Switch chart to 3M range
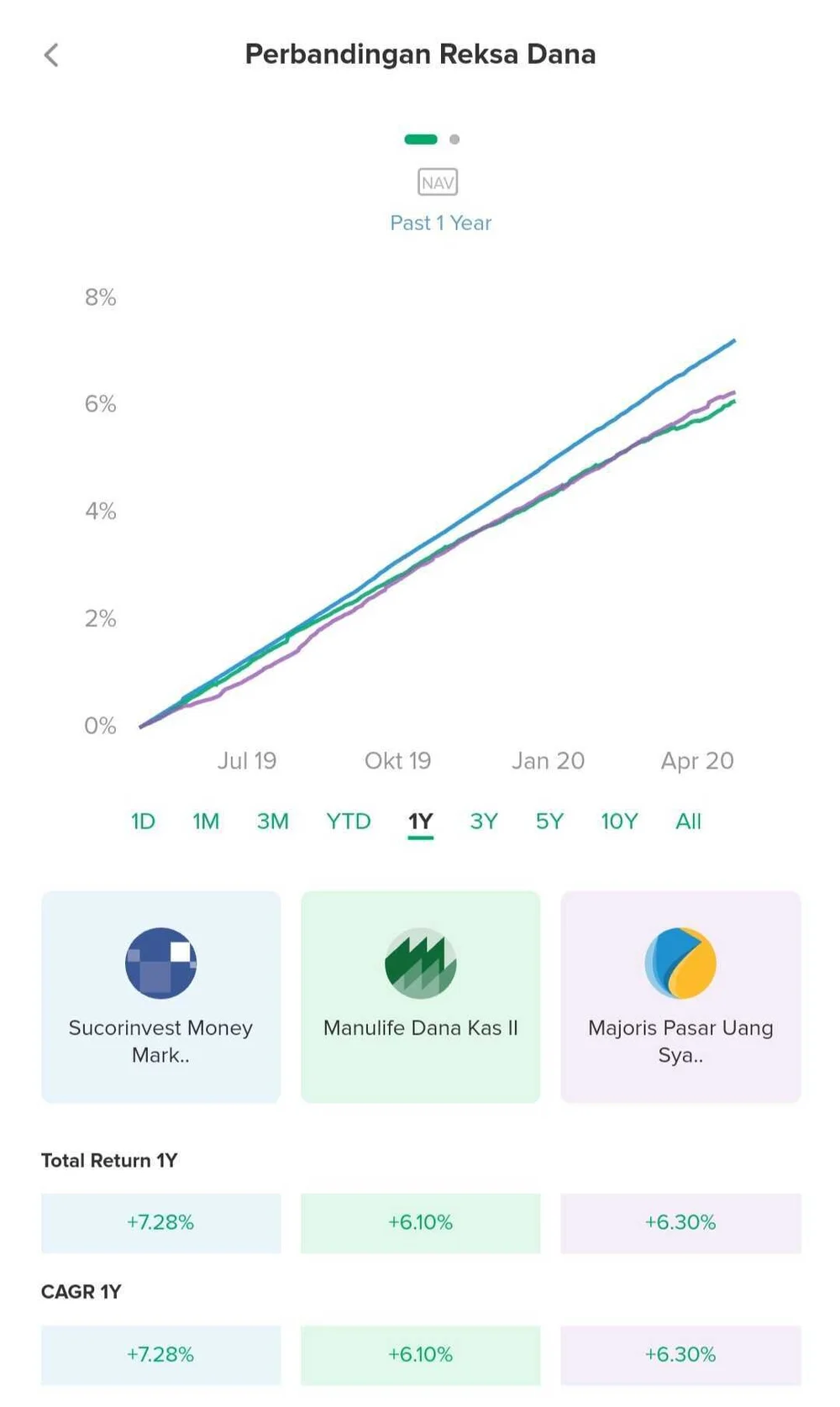The image size is (840, 1407). click(272, 821)
